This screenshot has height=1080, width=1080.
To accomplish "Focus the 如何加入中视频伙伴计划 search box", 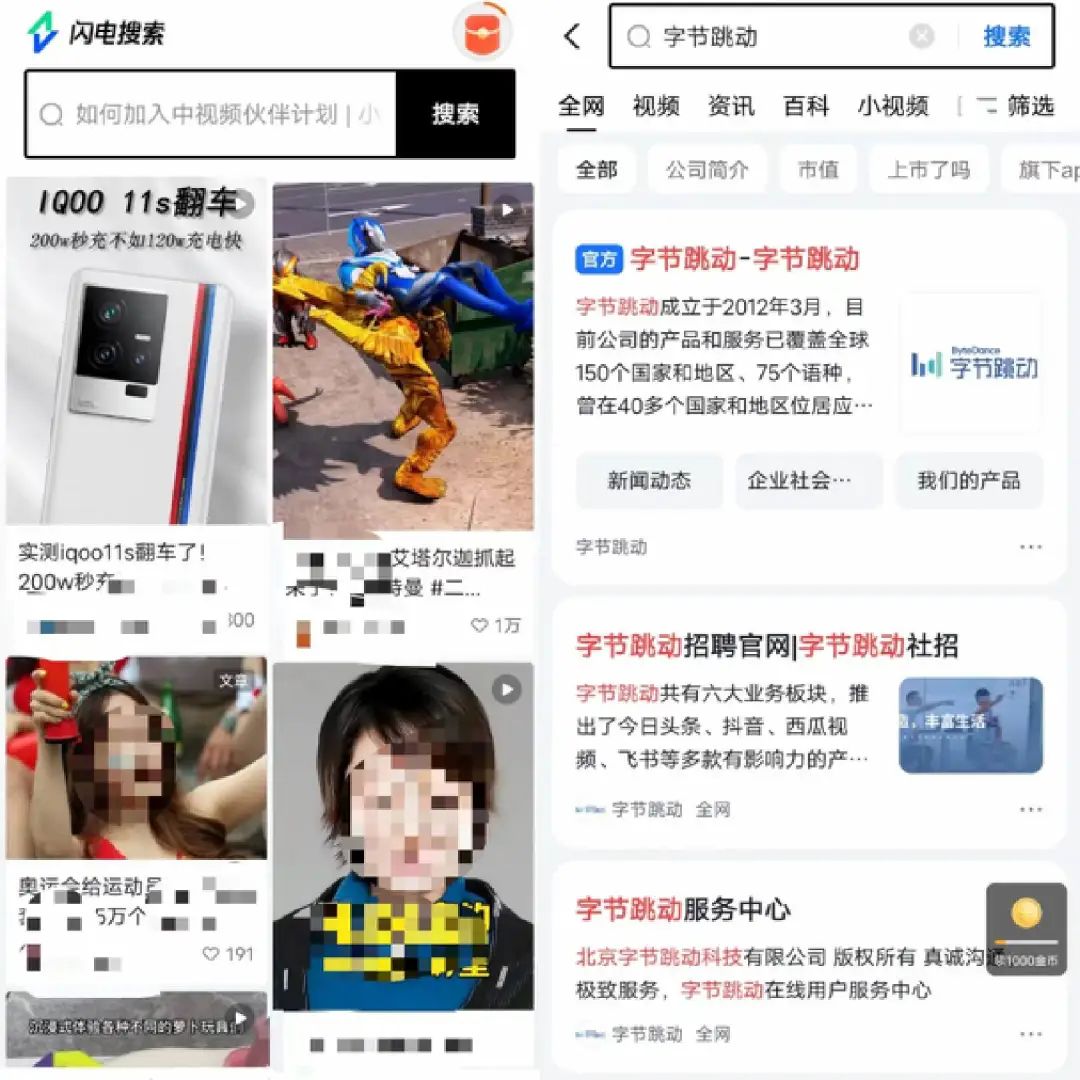I will point(212,114).
